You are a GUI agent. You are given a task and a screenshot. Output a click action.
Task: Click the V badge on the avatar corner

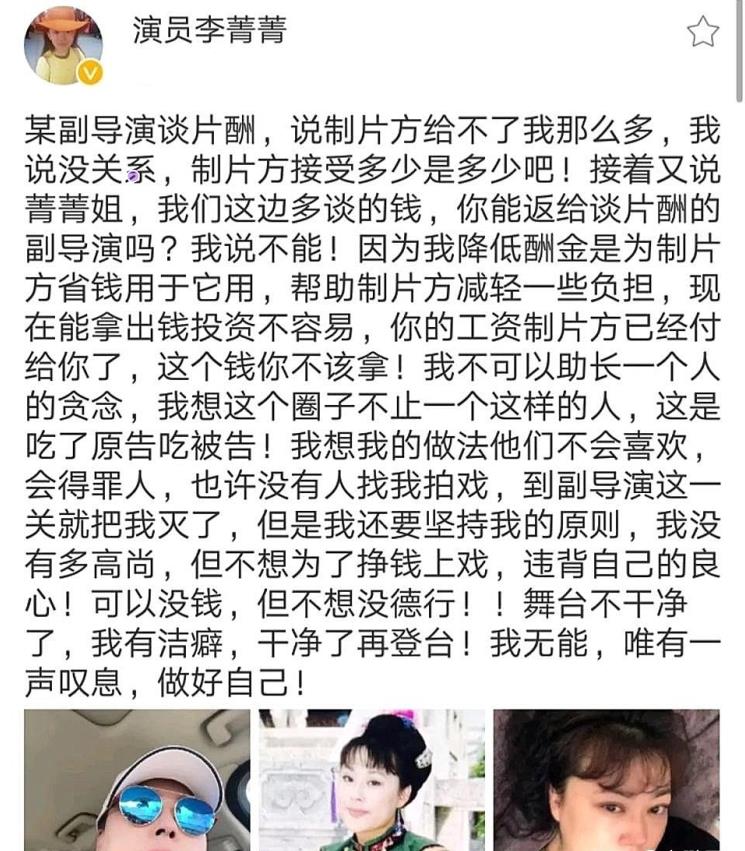click(x=90, y=70)
